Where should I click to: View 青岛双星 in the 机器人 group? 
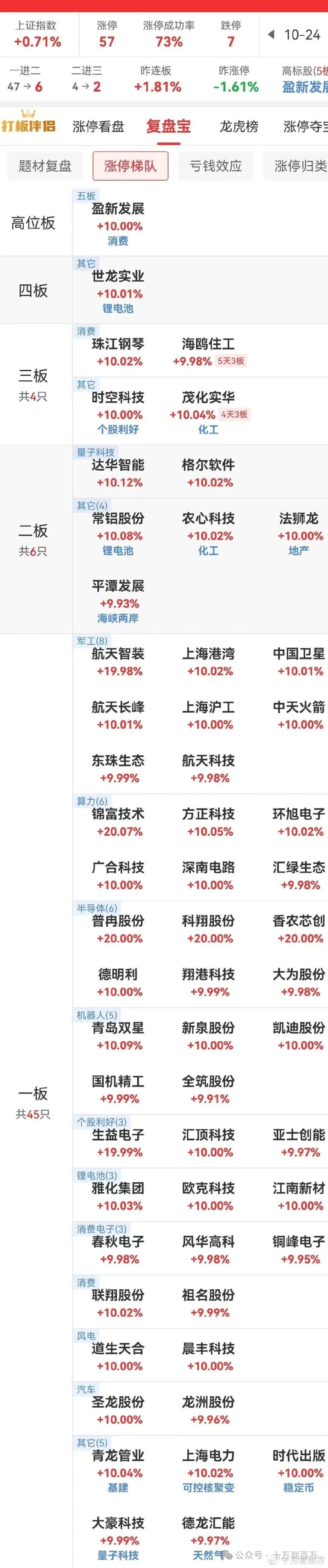[x=118, y=1036]
